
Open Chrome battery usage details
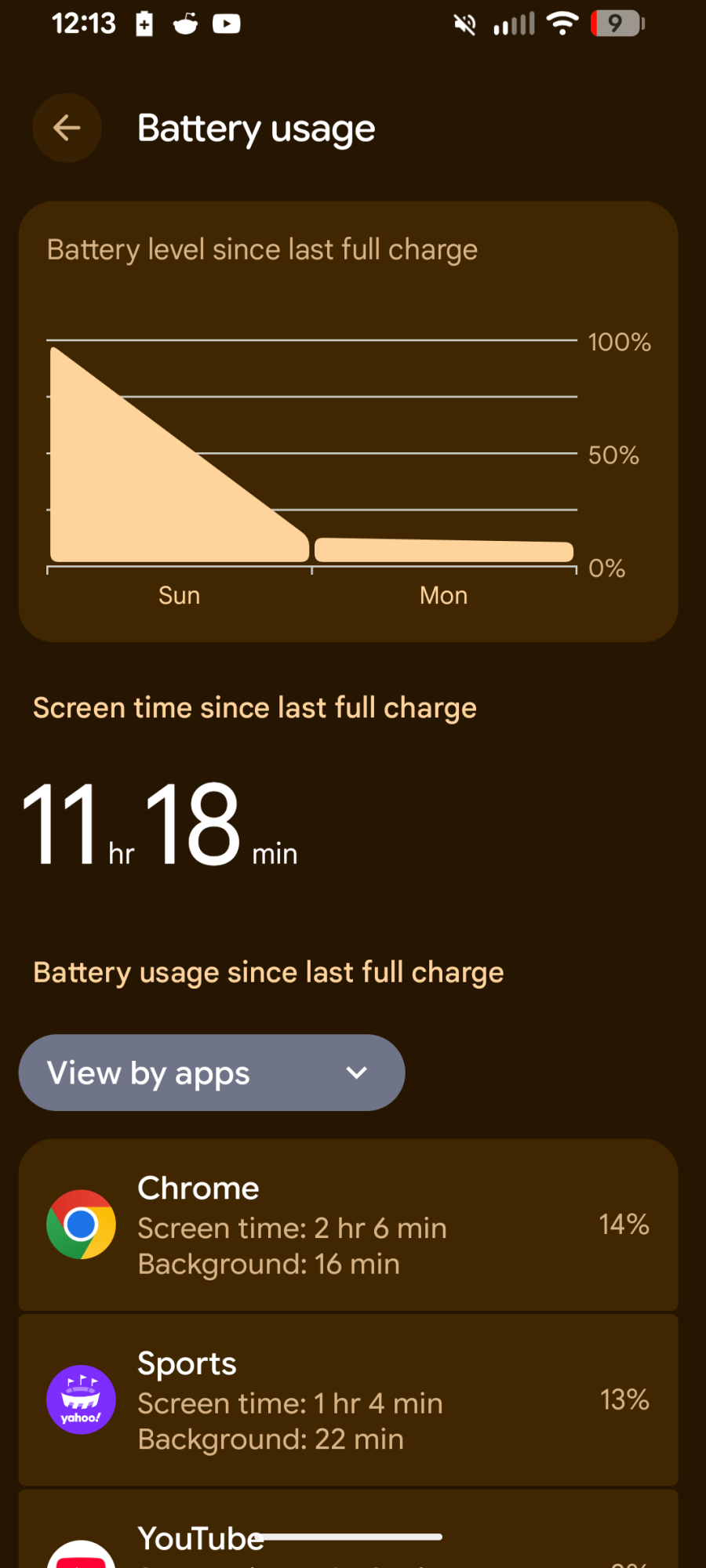tap(348, 1225)
